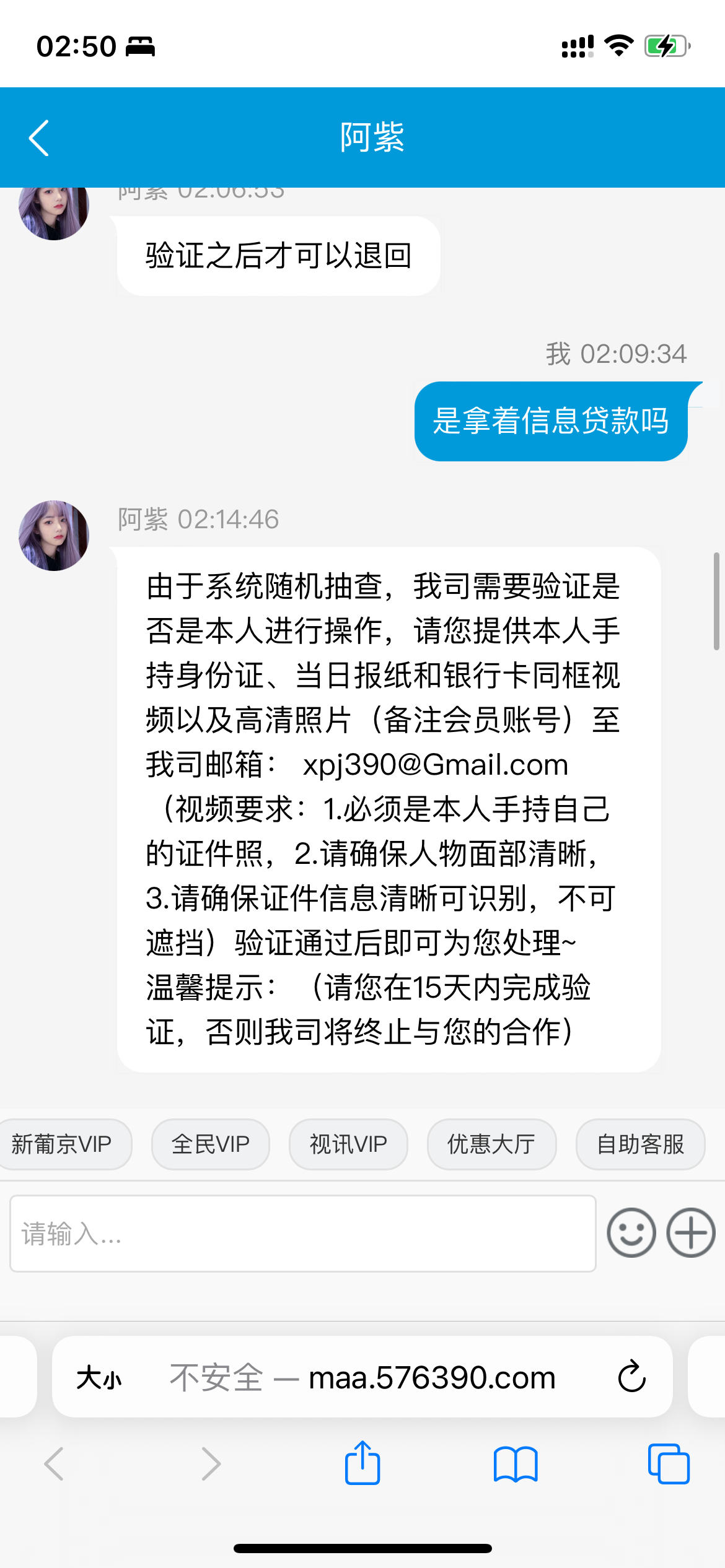Show open Safari tabs

click(x=669, y=1464)
